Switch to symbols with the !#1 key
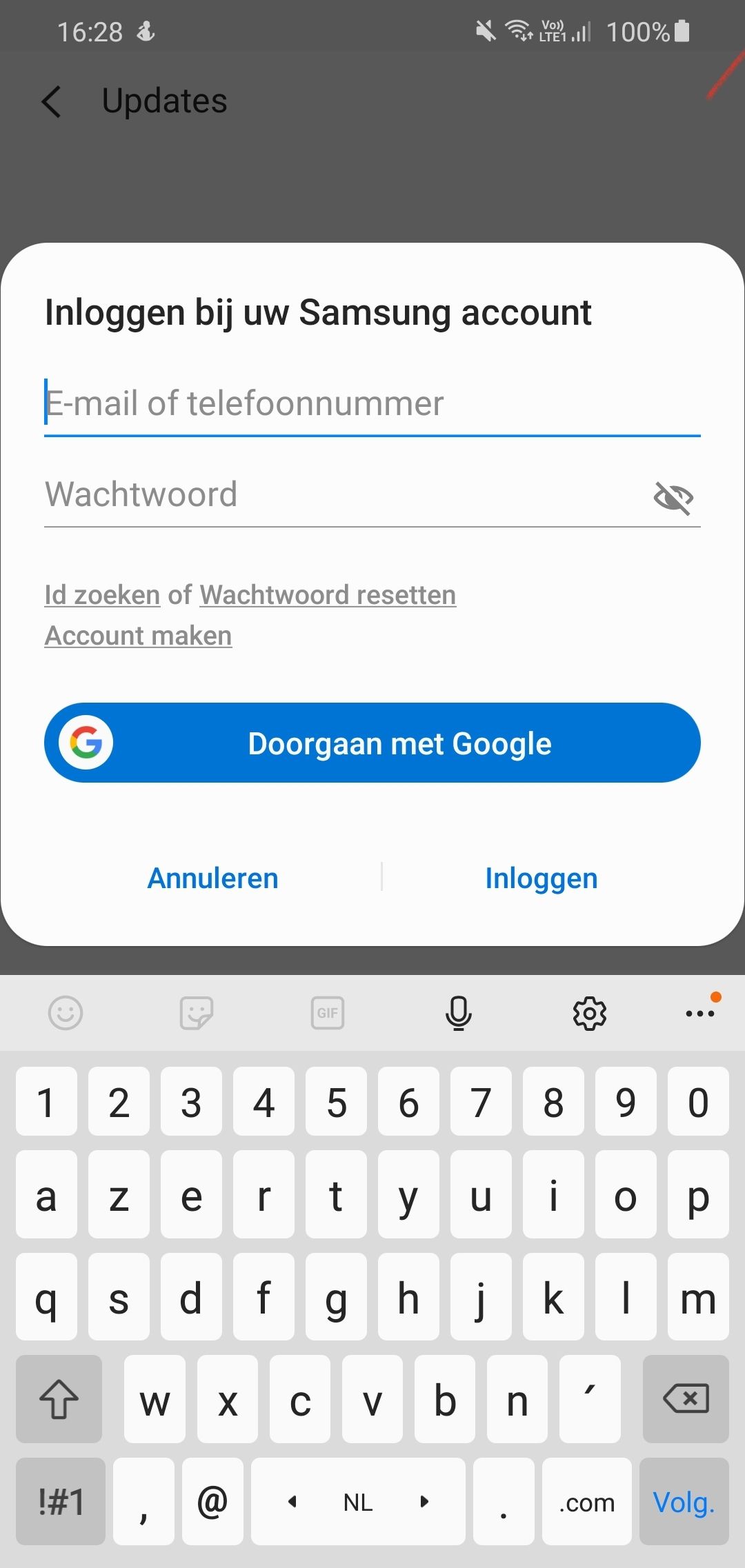The width and height of the screenshot is (745, 1568). pos(61,1502)
